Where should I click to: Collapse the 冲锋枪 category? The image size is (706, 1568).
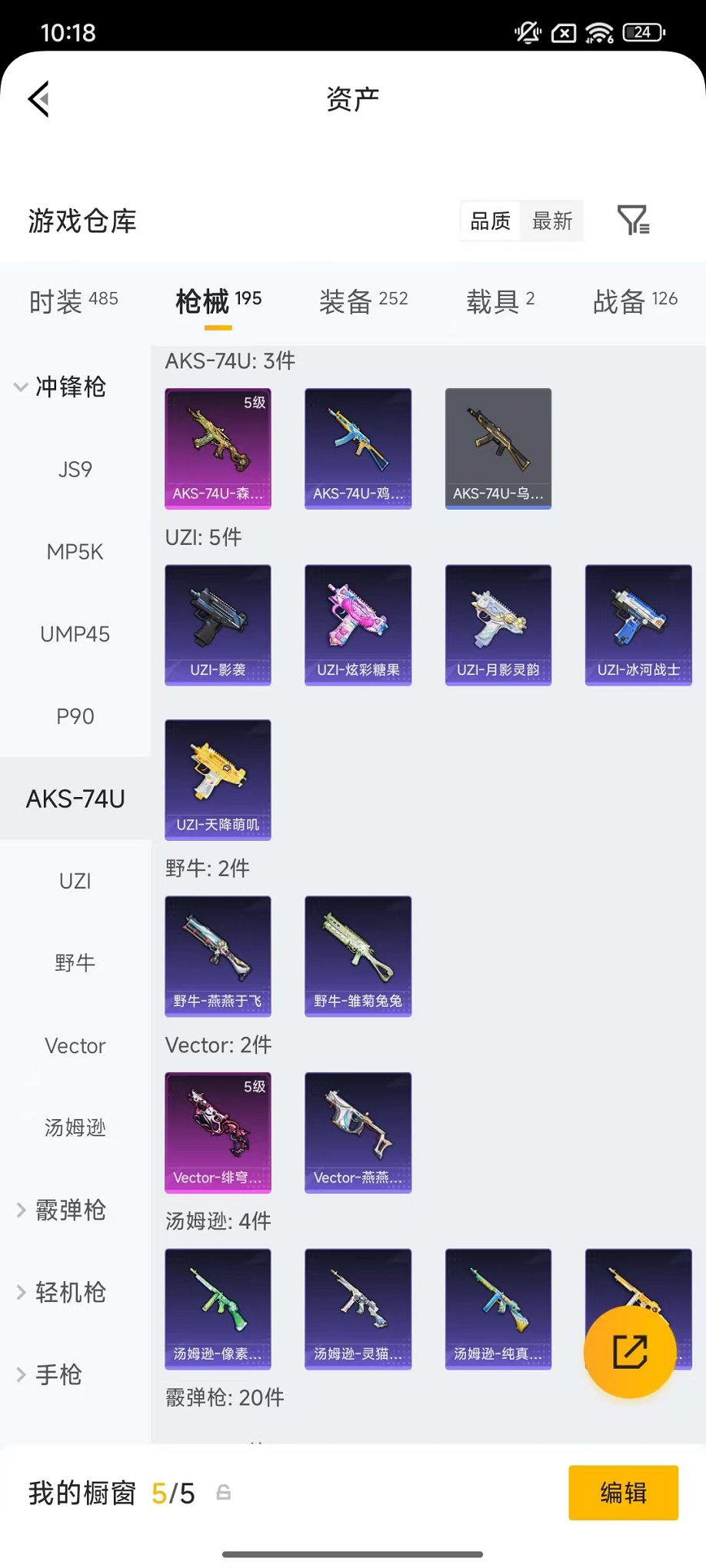click(62, 387)
